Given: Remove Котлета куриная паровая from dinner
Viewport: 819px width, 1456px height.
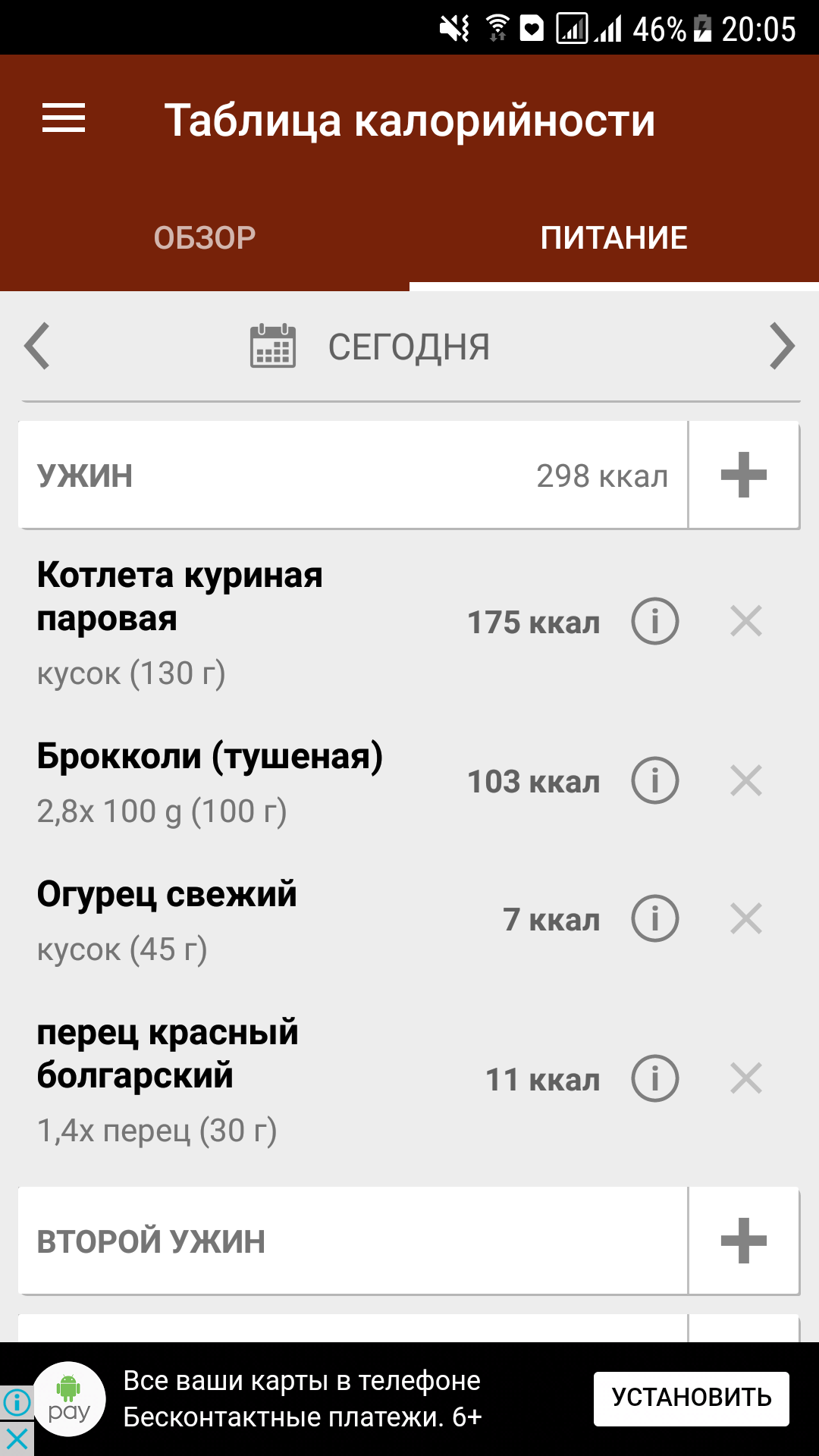Looking at the screenshot, I should pyautogui.click(x=746, y=621).
